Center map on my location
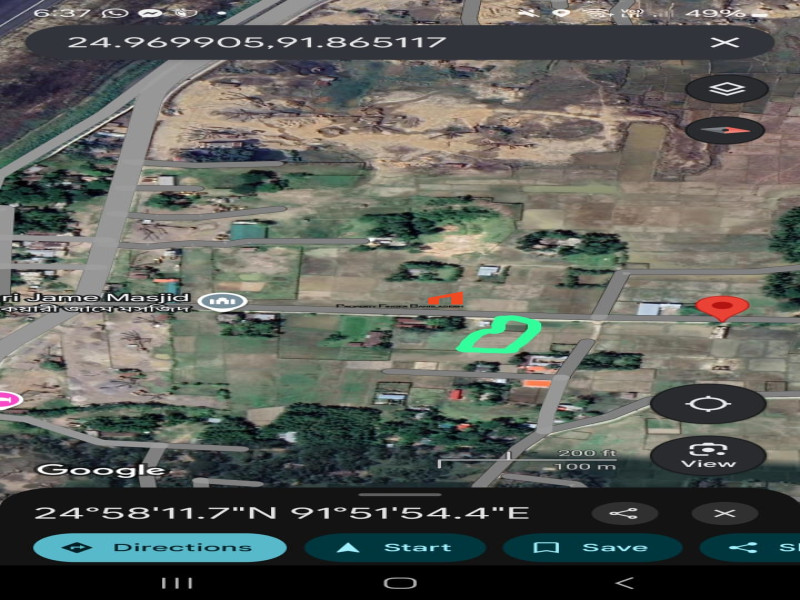The height and width of the screenshot is (600, 800). [708, 405]
